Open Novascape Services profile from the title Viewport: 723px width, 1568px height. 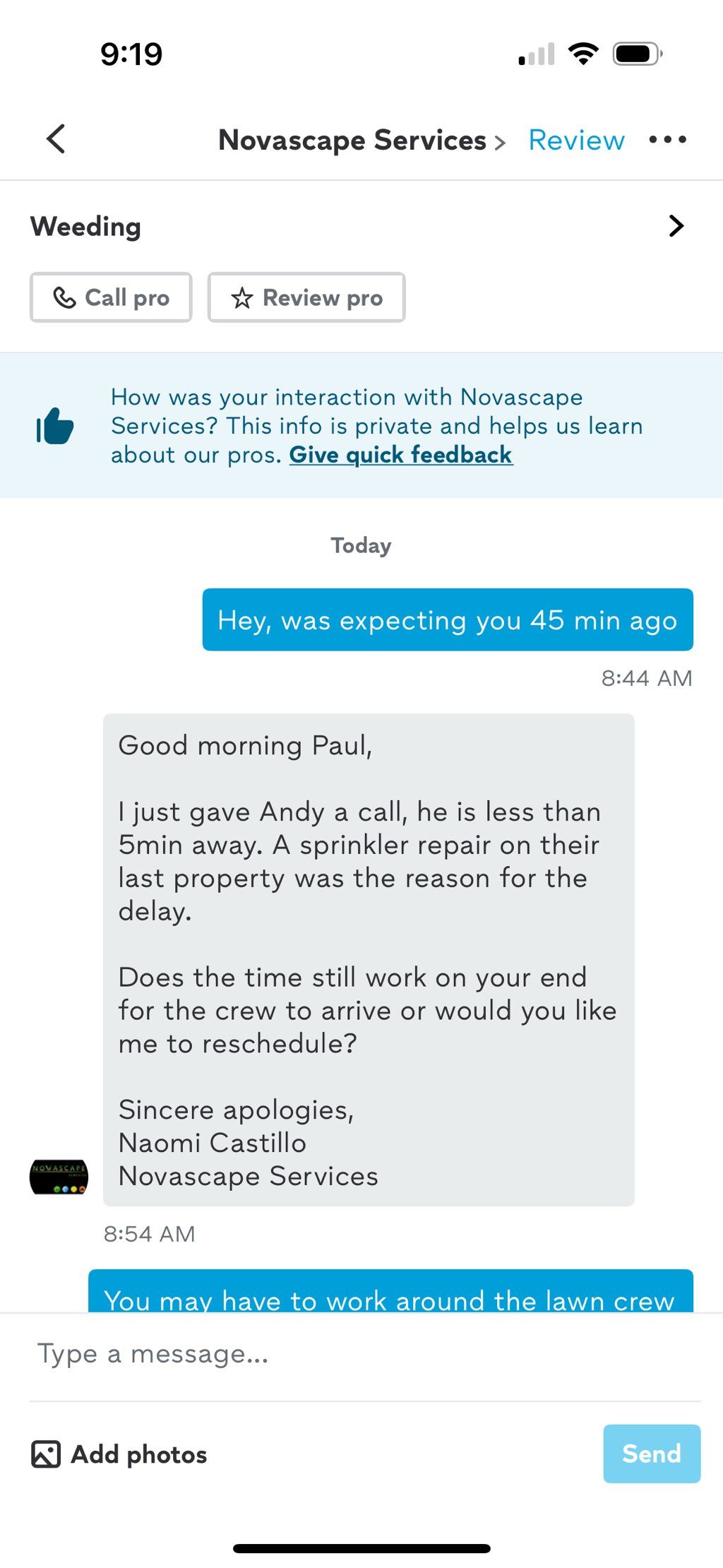[x=361, y=140]
